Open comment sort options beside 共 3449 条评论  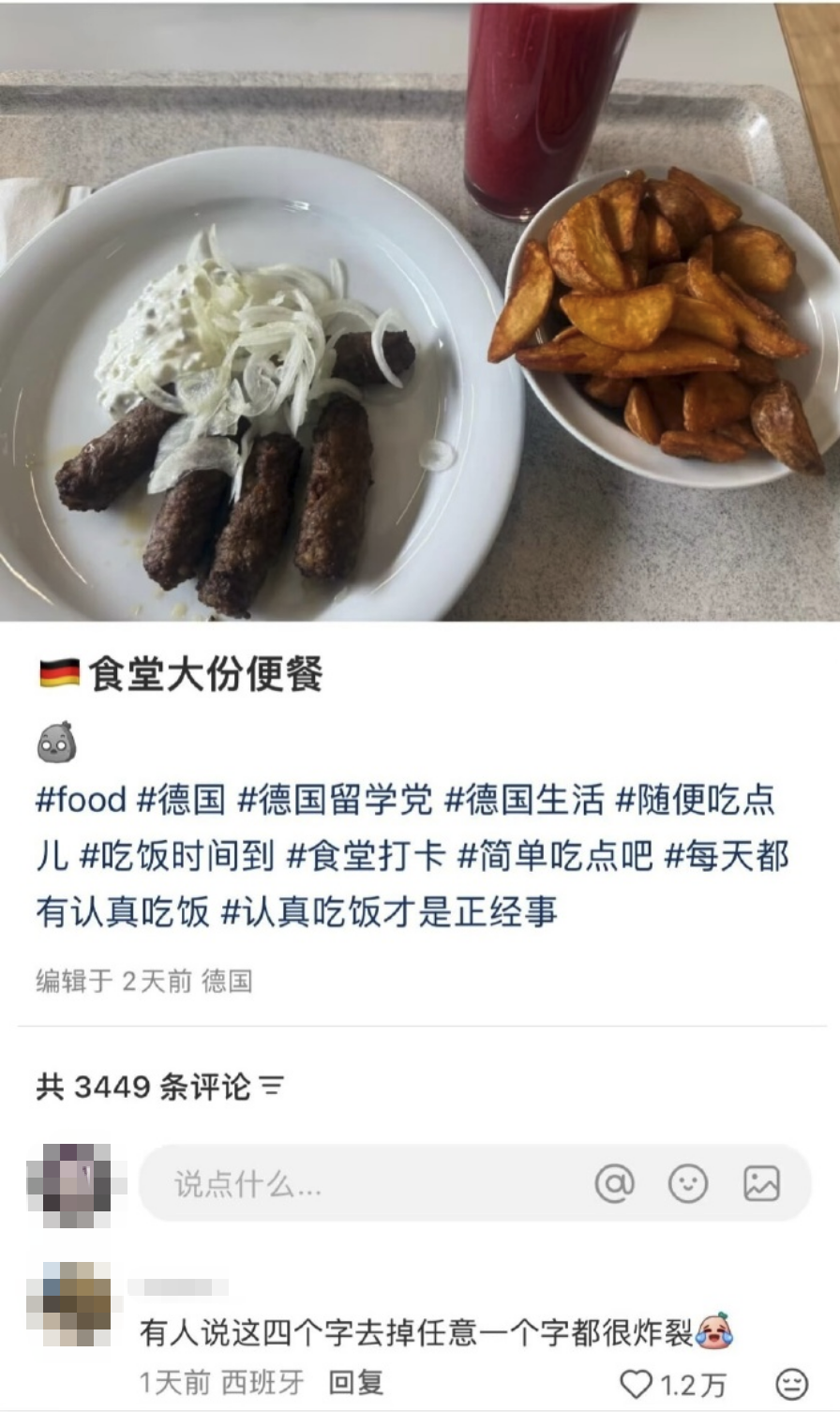pyautogui.click(x=272, y=1087)
